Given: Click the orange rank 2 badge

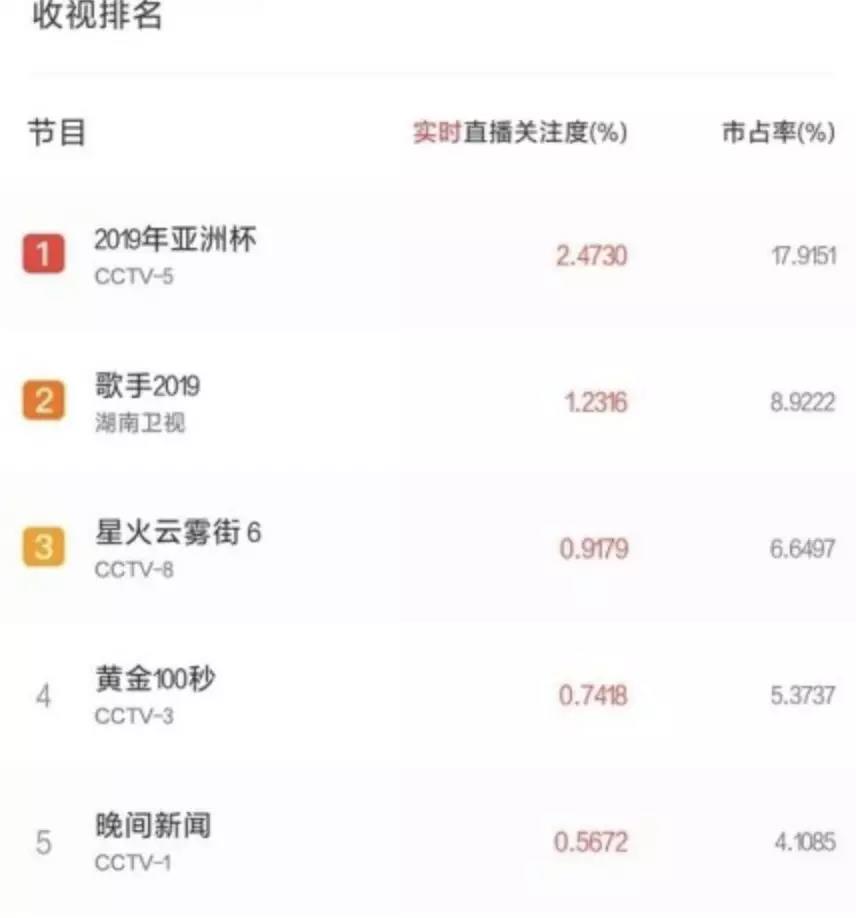Looking at the screenshot, I should [x=42, y=402].
